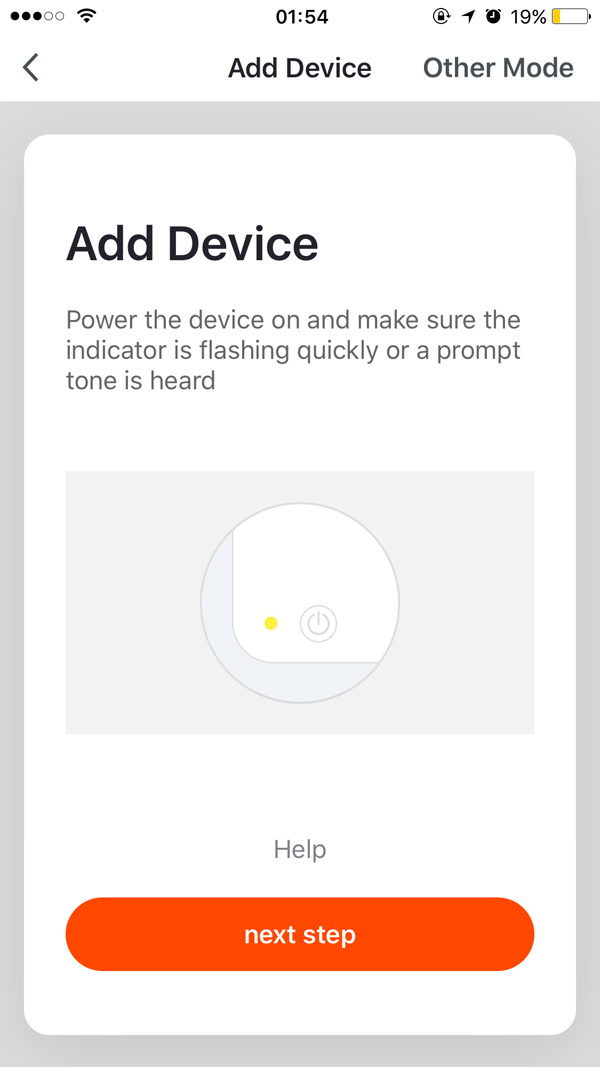Go back using the top-left arrow
Image resolution: width=600 pixels, height=1067 pixels.
pyautogui.click(x=31, y=68)
